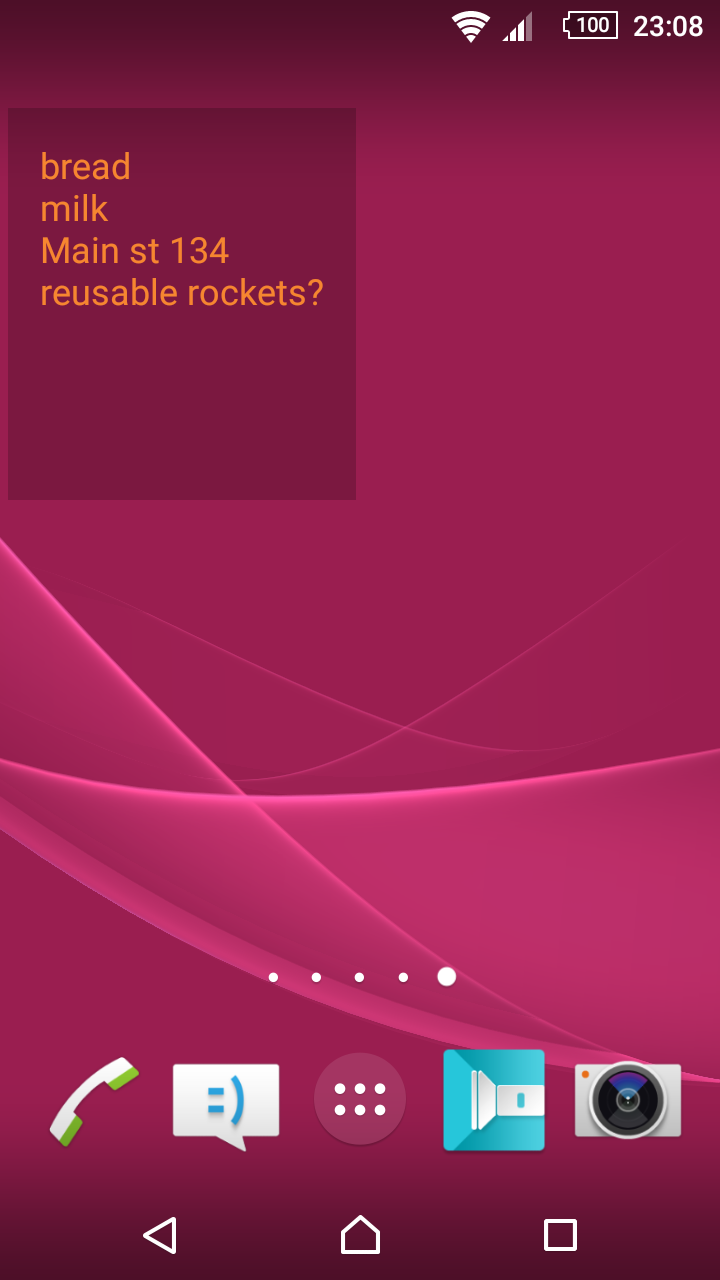
Task: Launch the Camera app
Action: tap(627, 1098)
